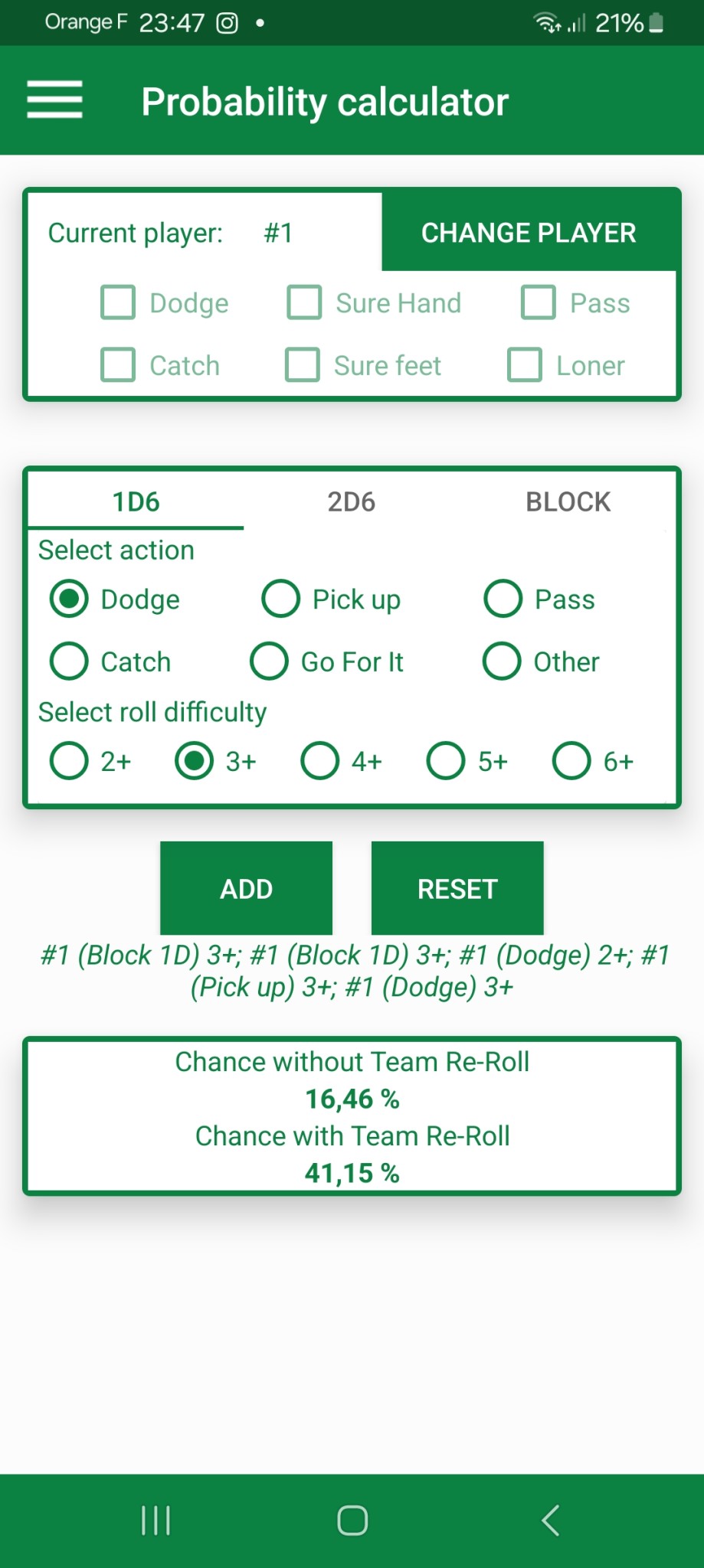Set roll difficulty to 2+

click(70, 761)
